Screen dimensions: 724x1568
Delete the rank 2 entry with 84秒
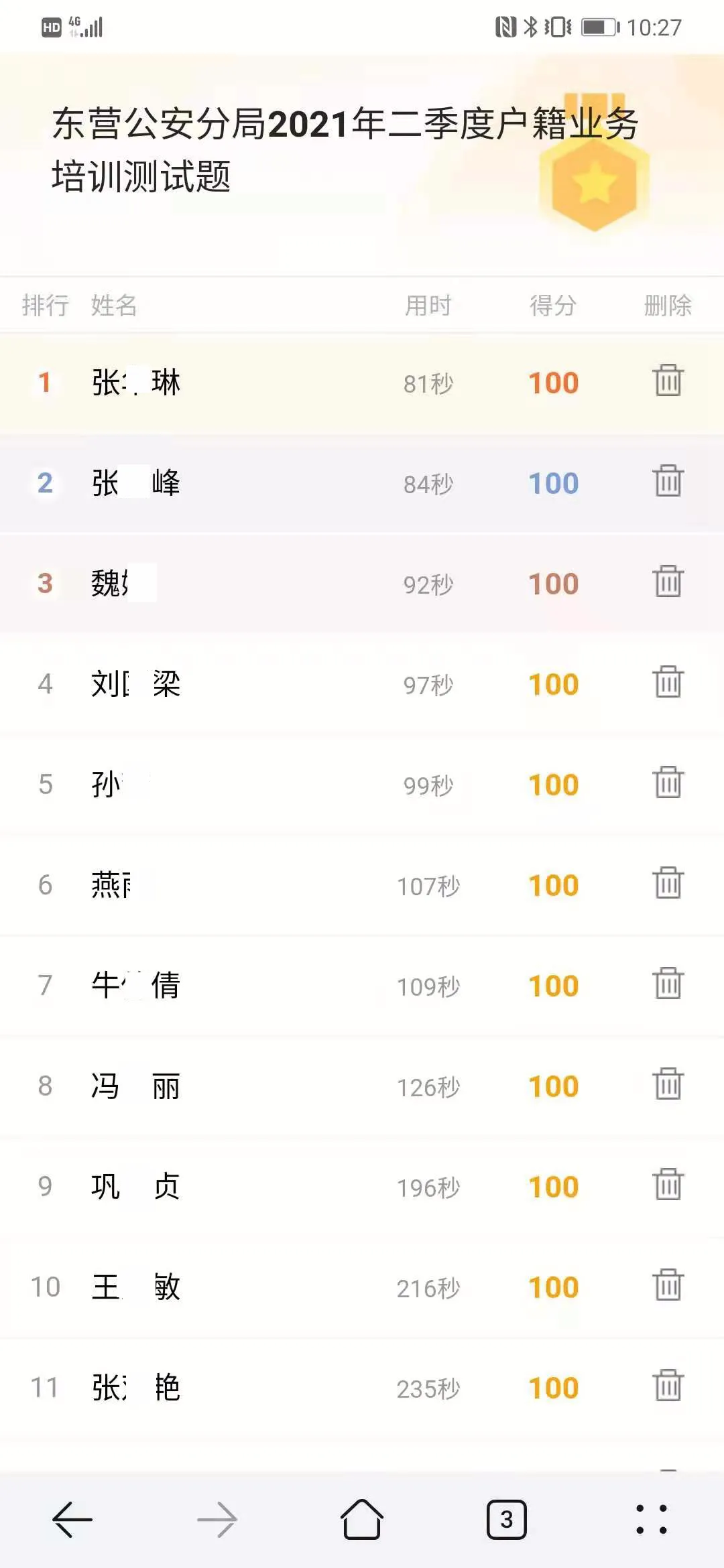[668, 481]
